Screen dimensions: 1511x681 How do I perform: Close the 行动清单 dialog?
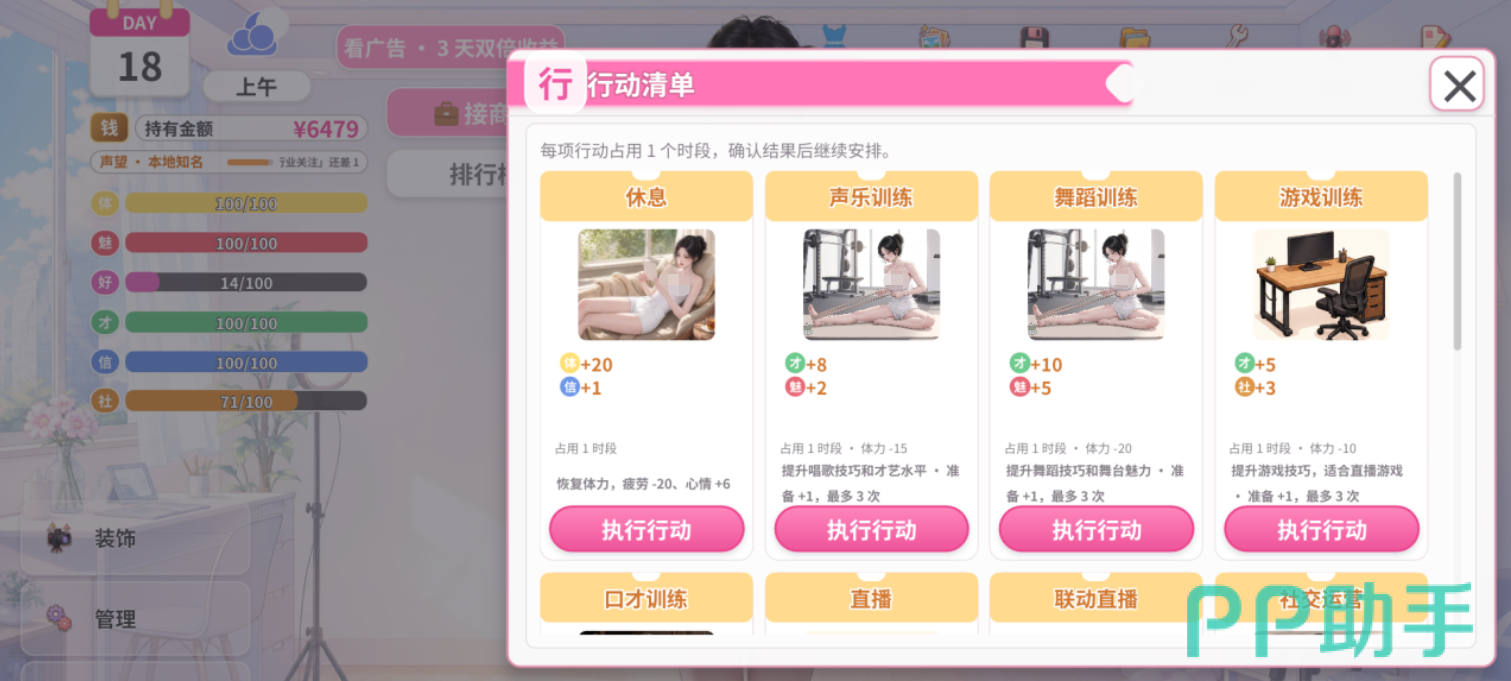tap(1459, 85)
